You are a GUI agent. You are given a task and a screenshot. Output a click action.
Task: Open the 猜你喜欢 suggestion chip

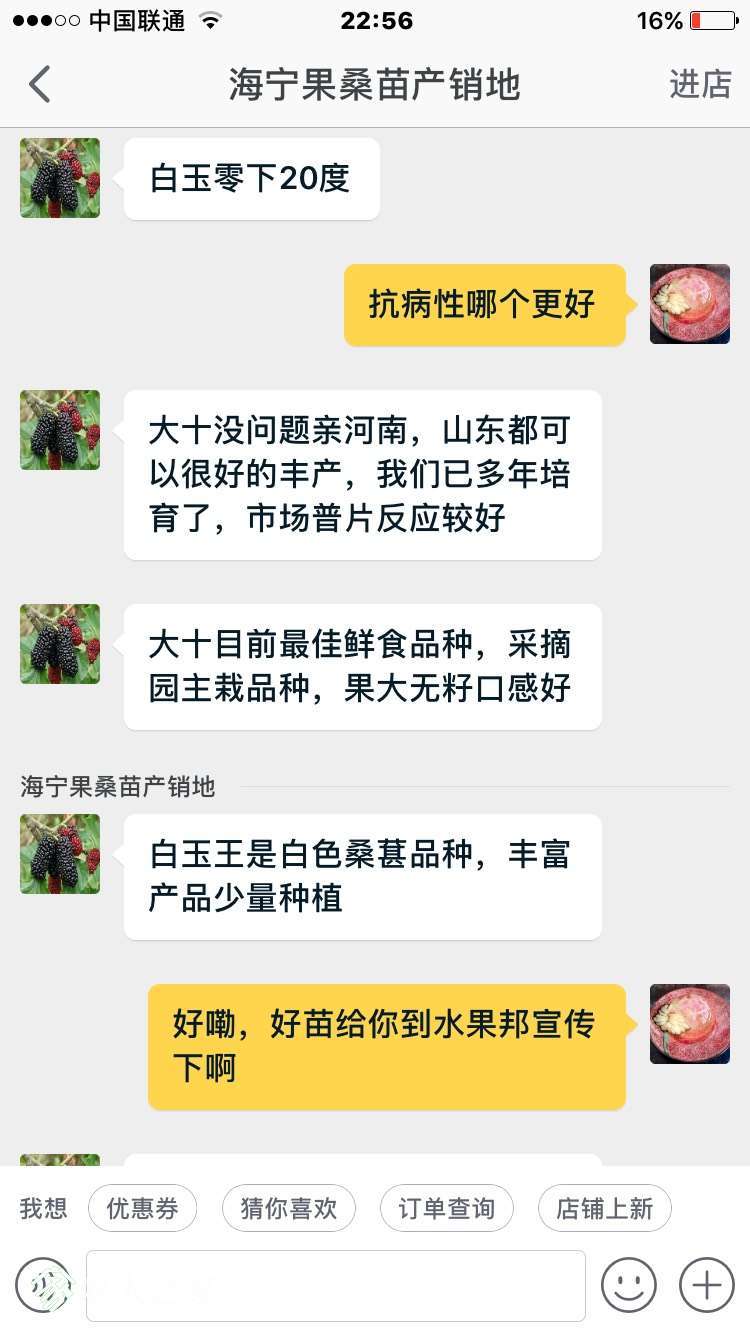pyautogui.click(x=289, y=1209)
